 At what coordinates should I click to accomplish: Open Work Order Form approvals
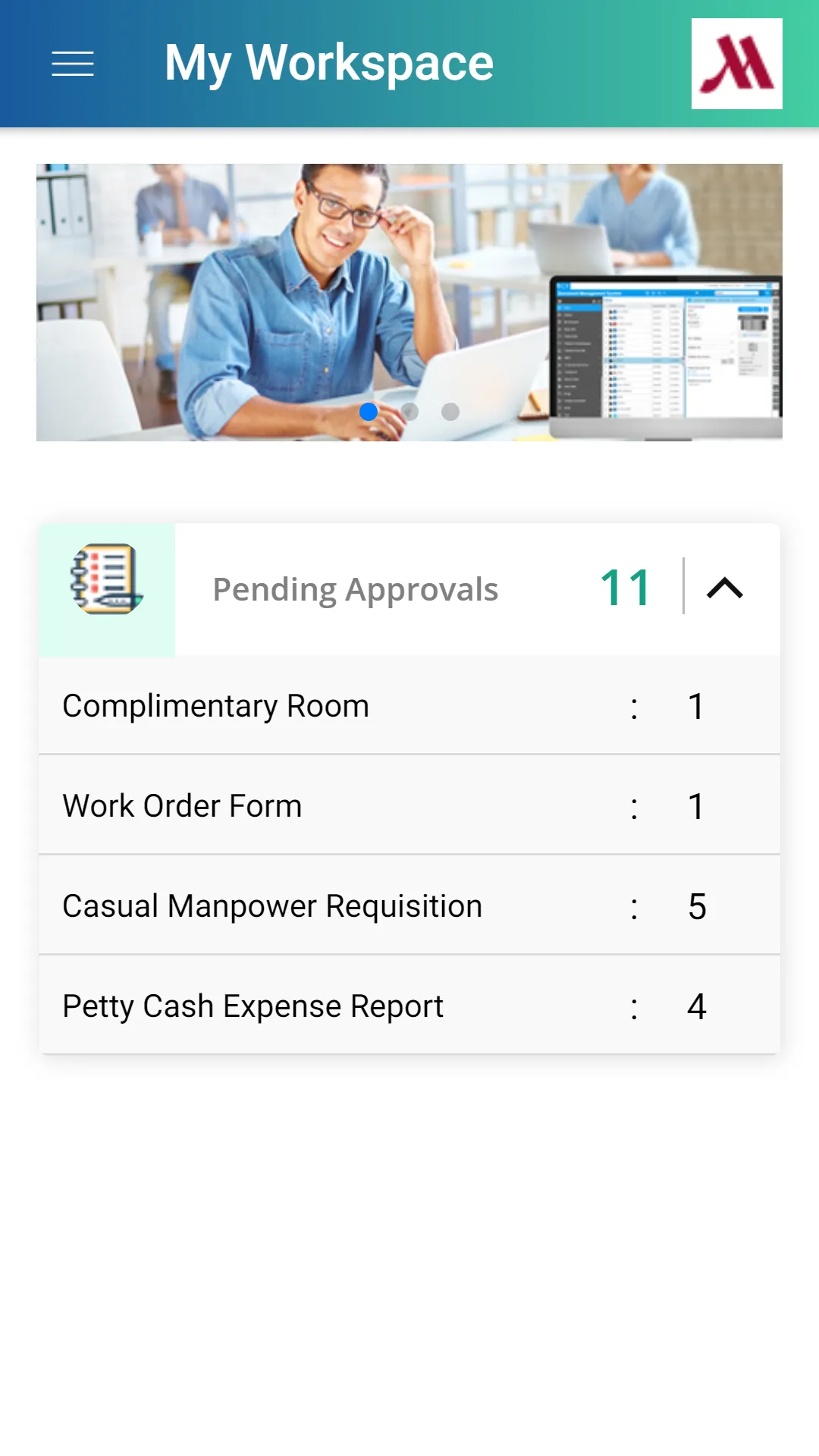coord(409,805)
